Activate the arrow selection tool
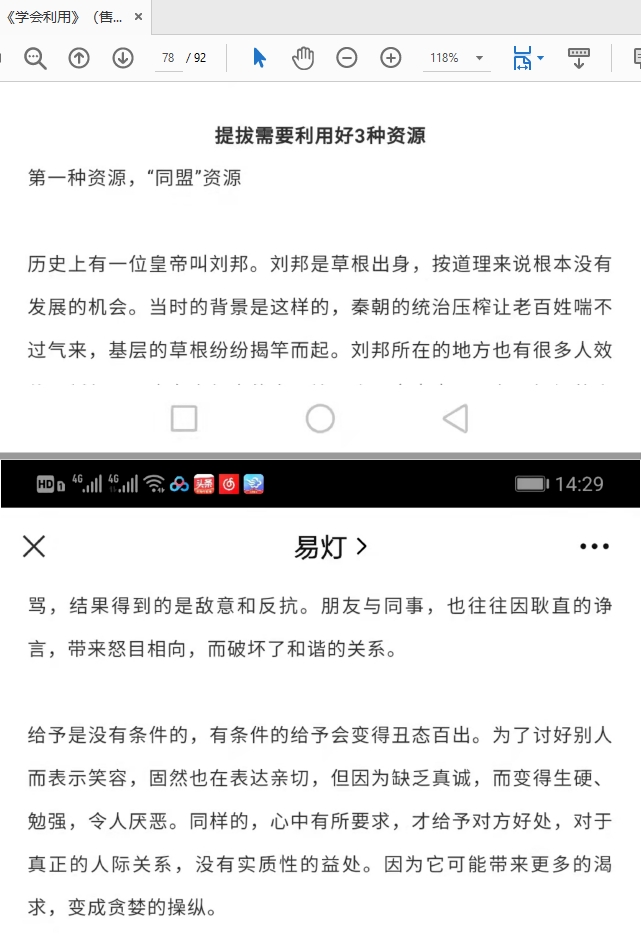641x936 pixels. pos(259,58)
